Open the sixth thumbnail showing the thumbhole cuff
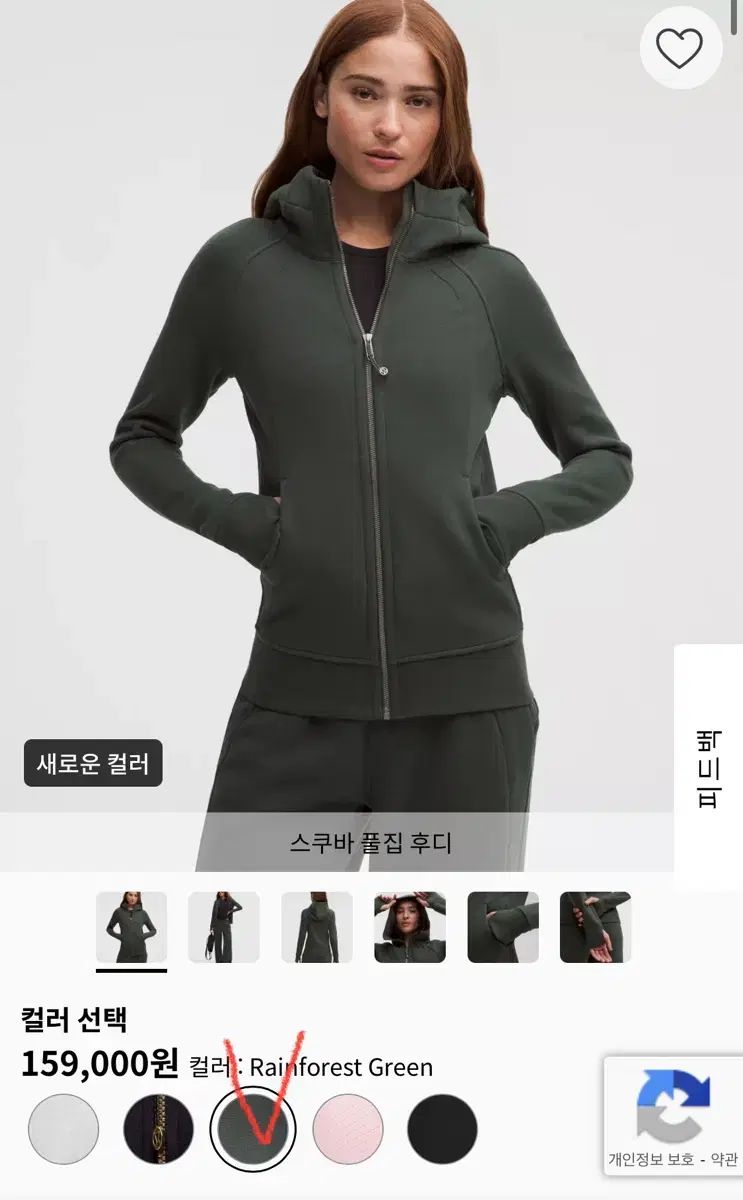Image resolution: width=743 pixels, height=1200 pixels. (596, 927)
